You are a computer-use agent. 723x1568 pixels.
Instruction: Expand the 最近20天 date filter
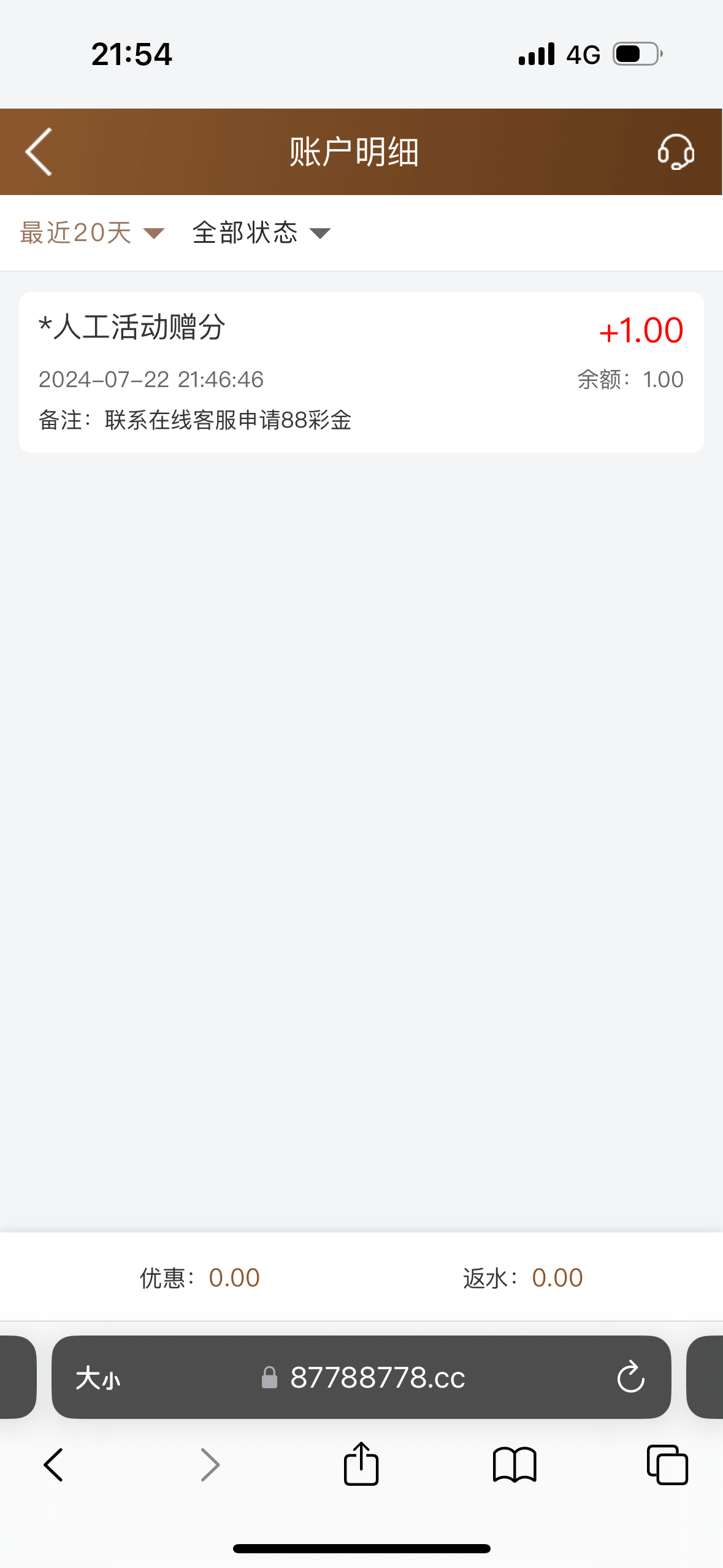click(92, 233)
